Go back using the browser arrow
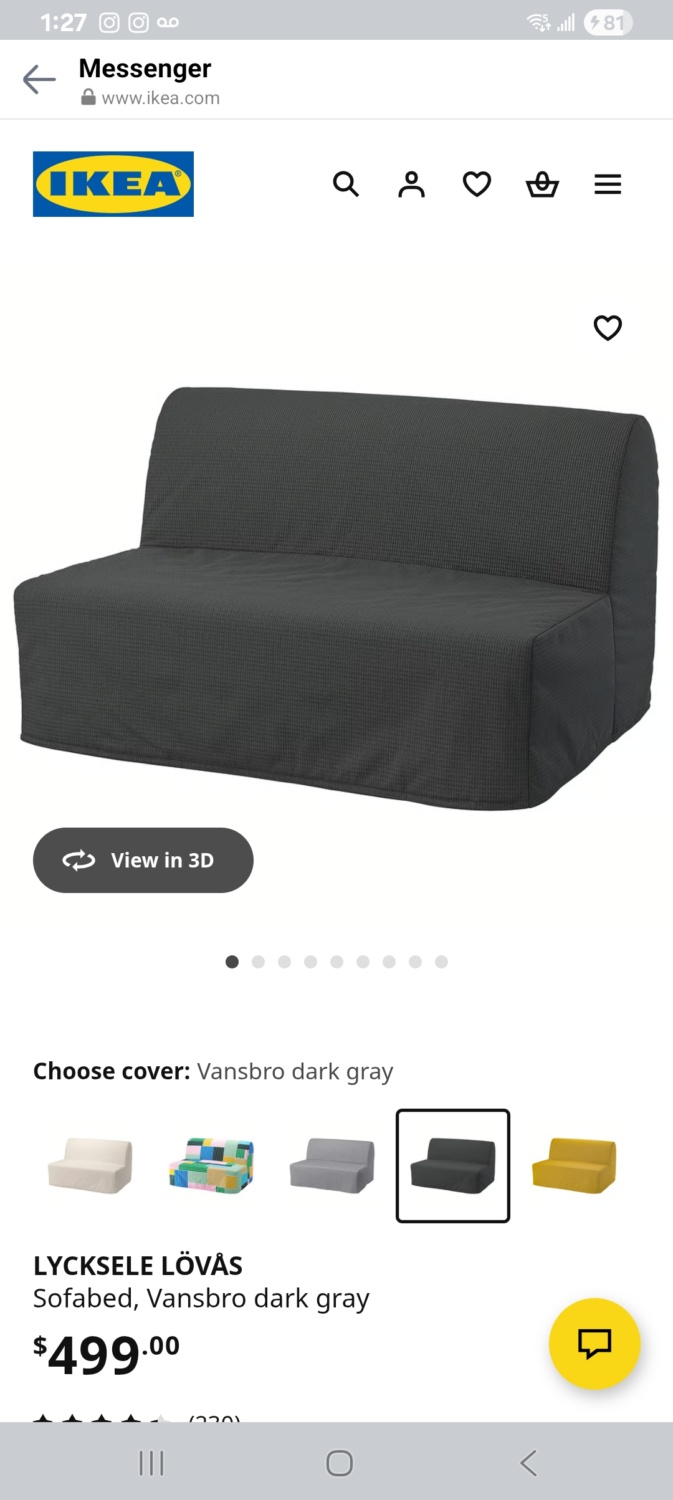The height and width of the screenshot is (1500, 673). (39, 80)
